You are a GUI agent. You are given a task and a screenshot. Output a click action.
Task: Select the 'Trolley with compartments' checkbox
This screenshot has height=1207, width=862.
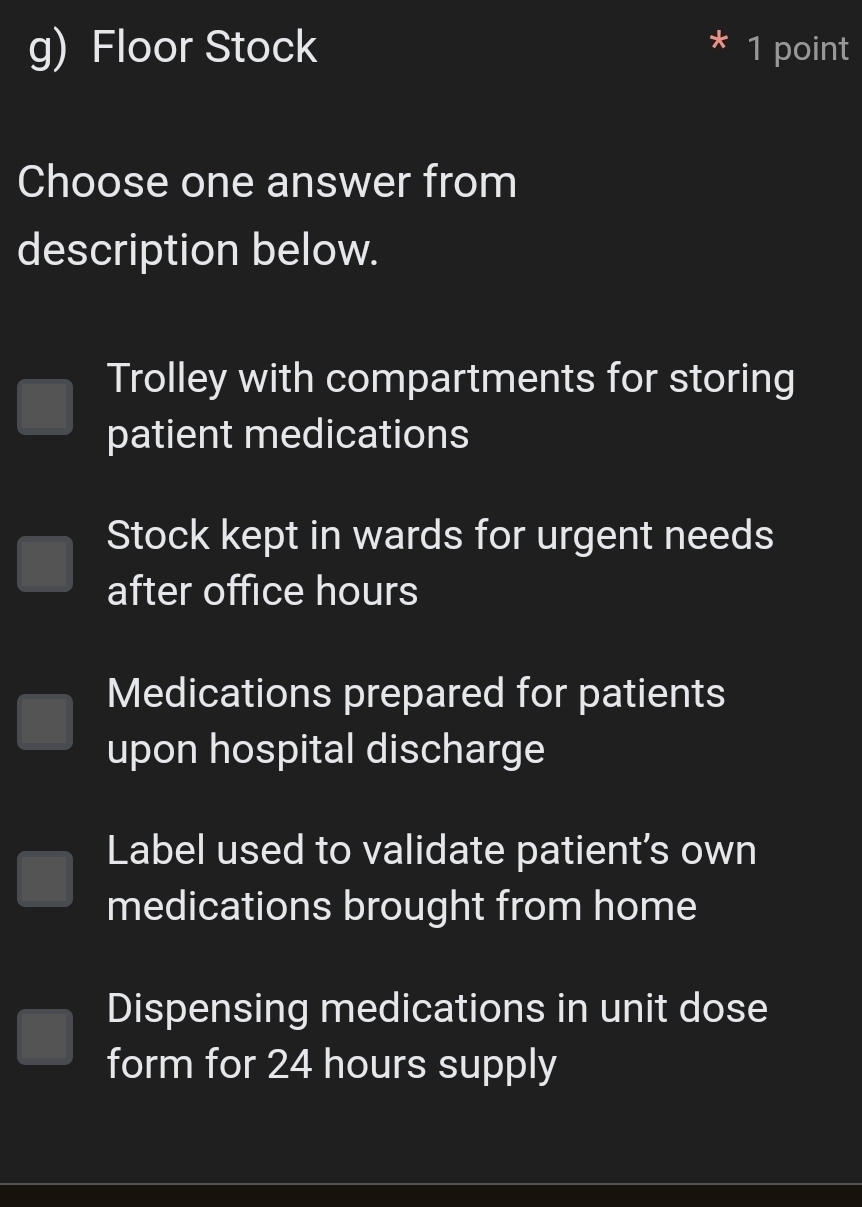[x=46, y=406]
